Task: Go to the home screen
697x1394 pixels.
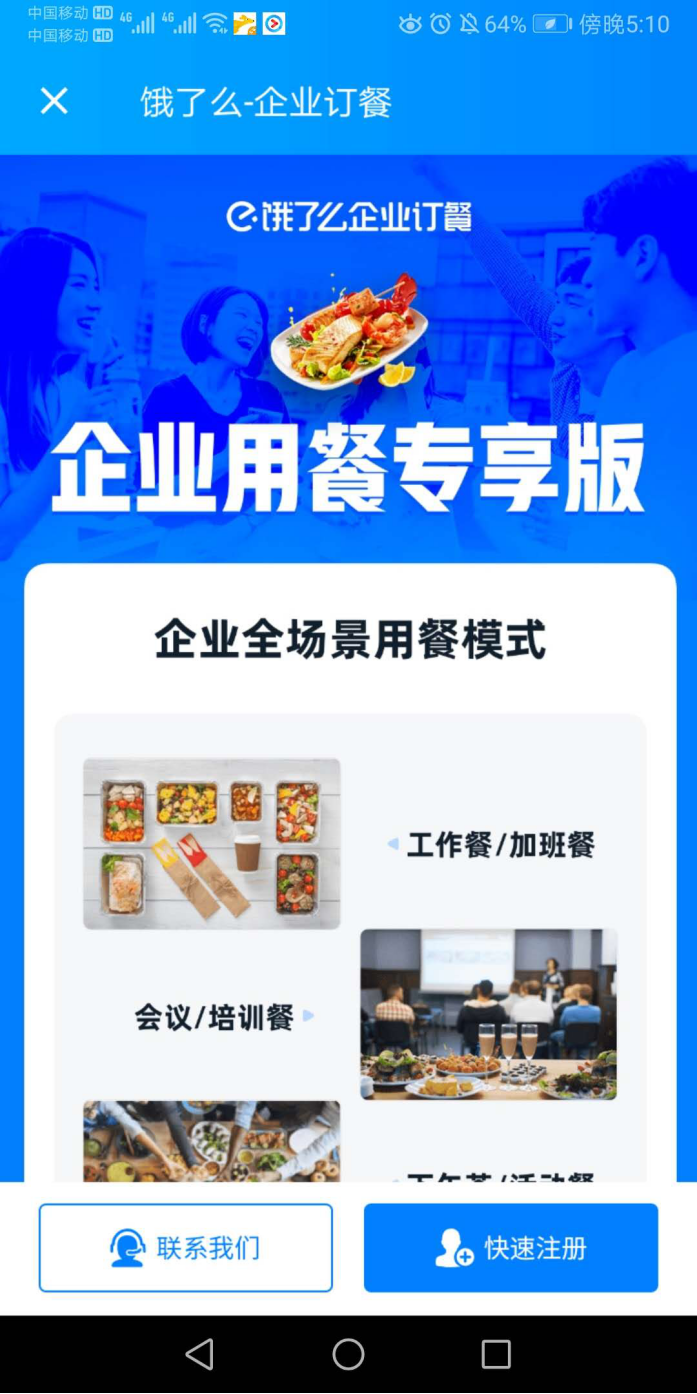Action: (x=348, y=1355)
